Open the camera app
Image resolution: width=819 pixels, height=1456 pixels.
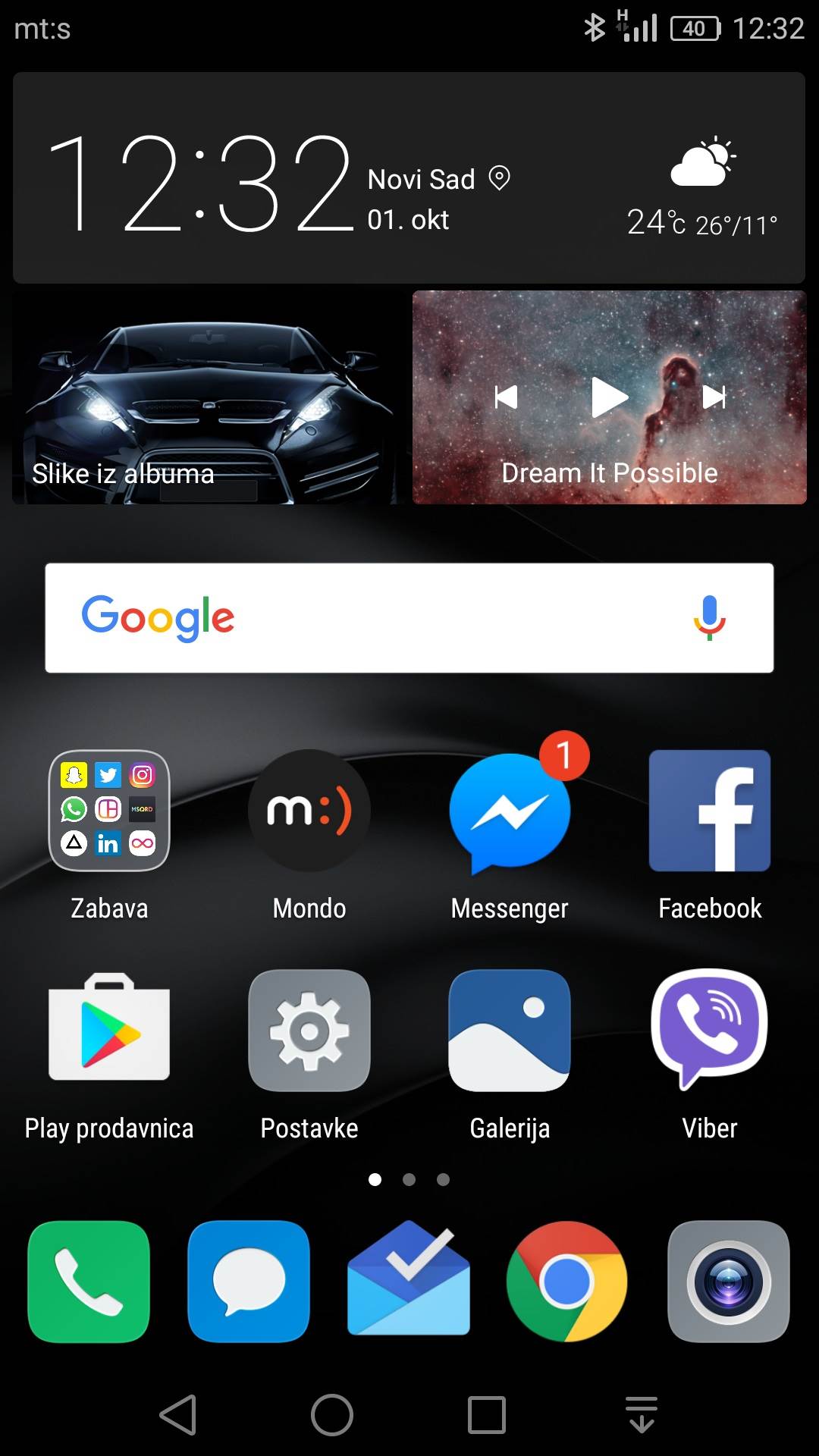728,1282
